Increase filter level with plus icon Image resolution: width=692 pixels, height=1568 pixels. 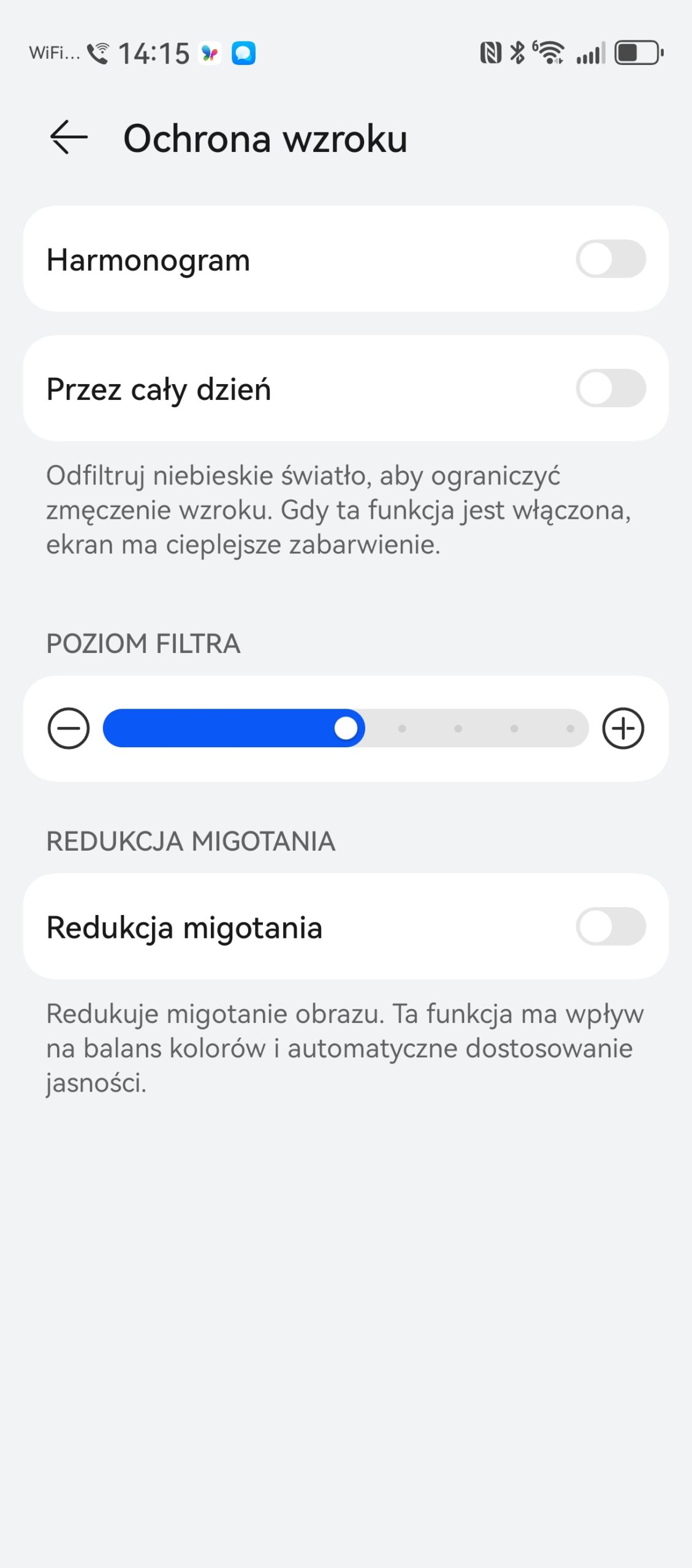click(623, 728)
